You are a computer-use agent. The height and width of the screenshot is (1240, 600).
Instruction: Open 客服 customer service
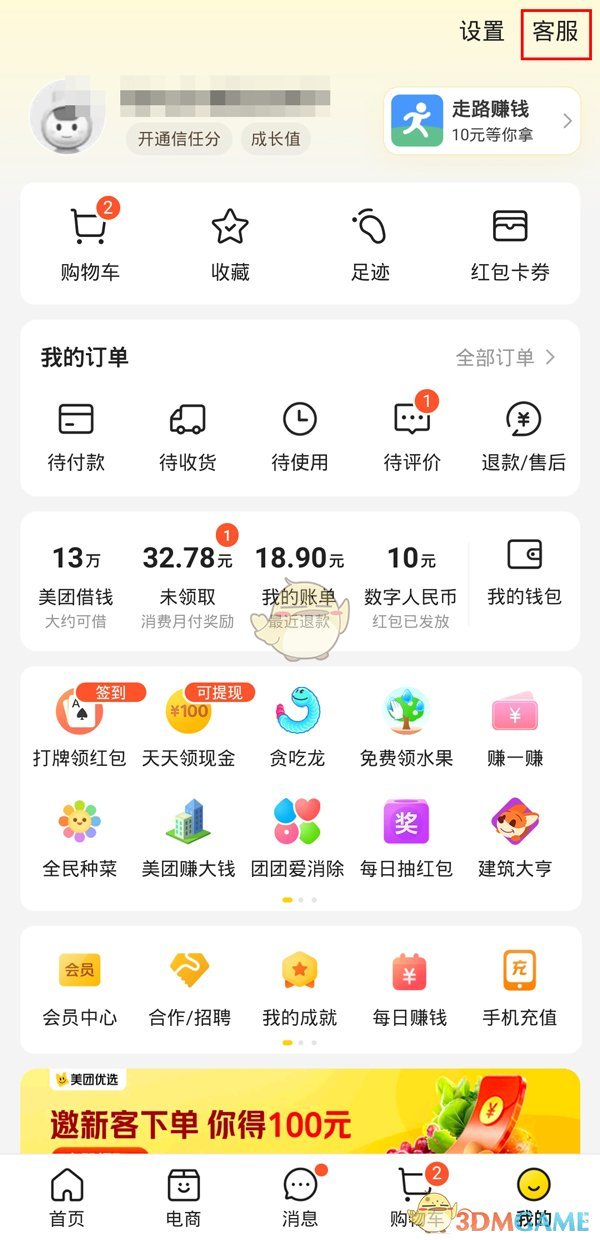[555, 31]
